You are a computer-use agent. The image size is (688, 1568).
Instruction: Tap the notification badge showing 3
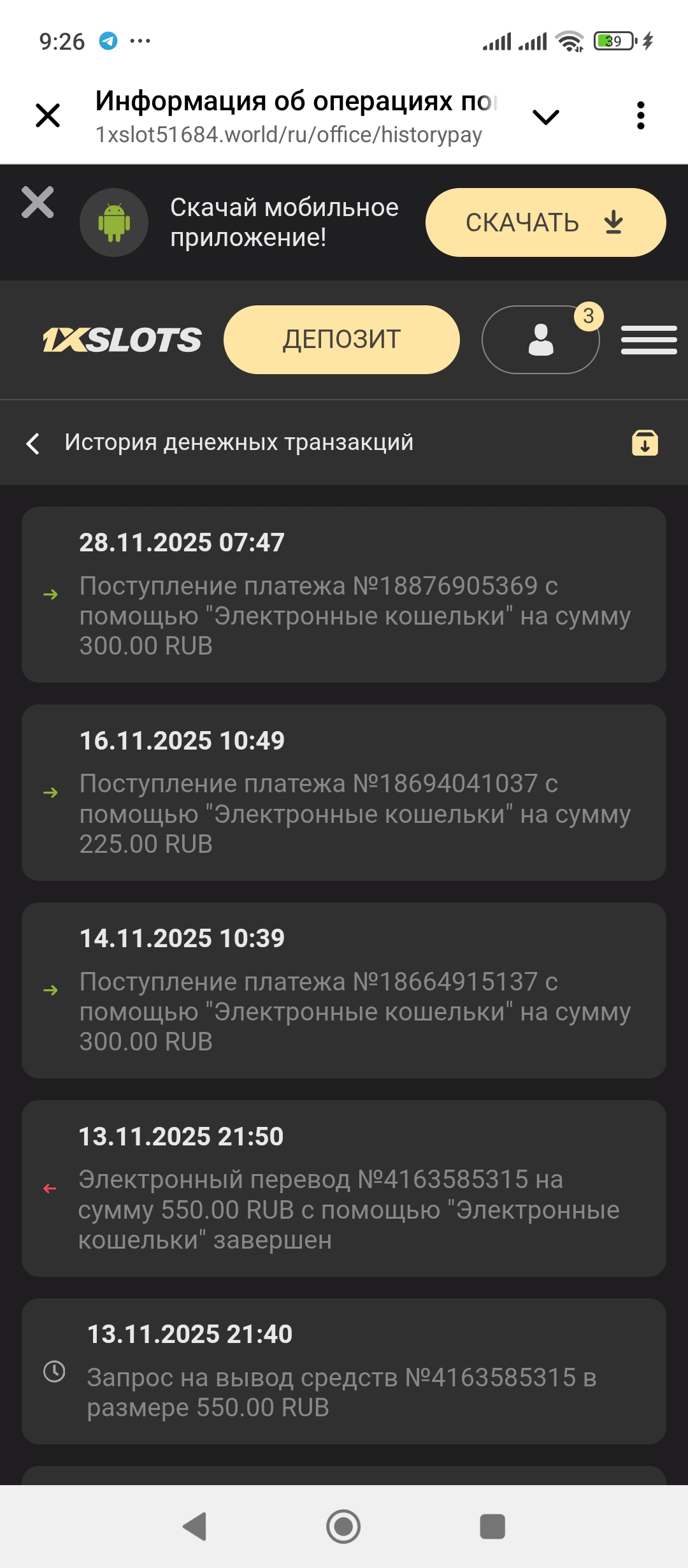(x=589, y=315)
